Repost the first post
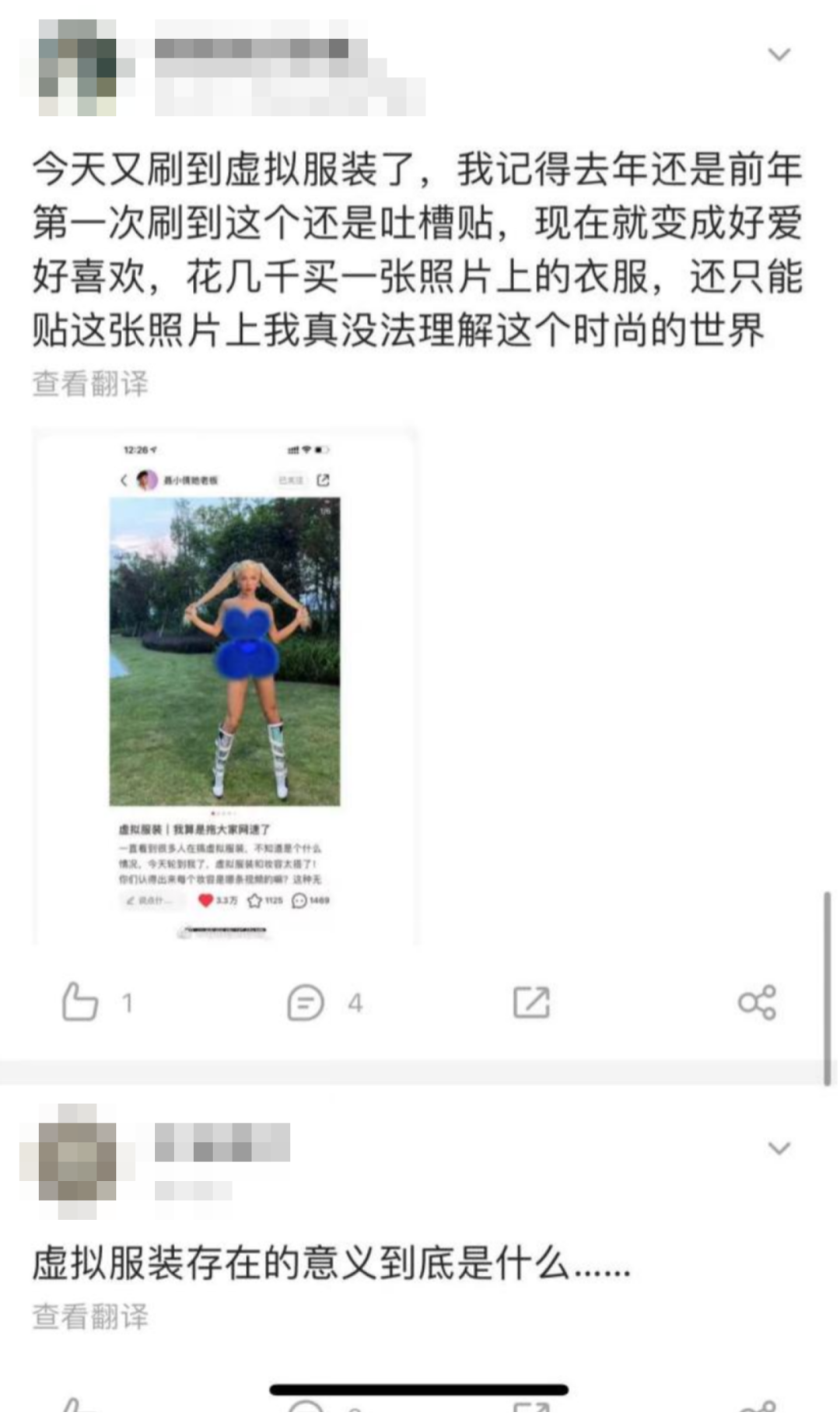 (x=532, y=1002)
